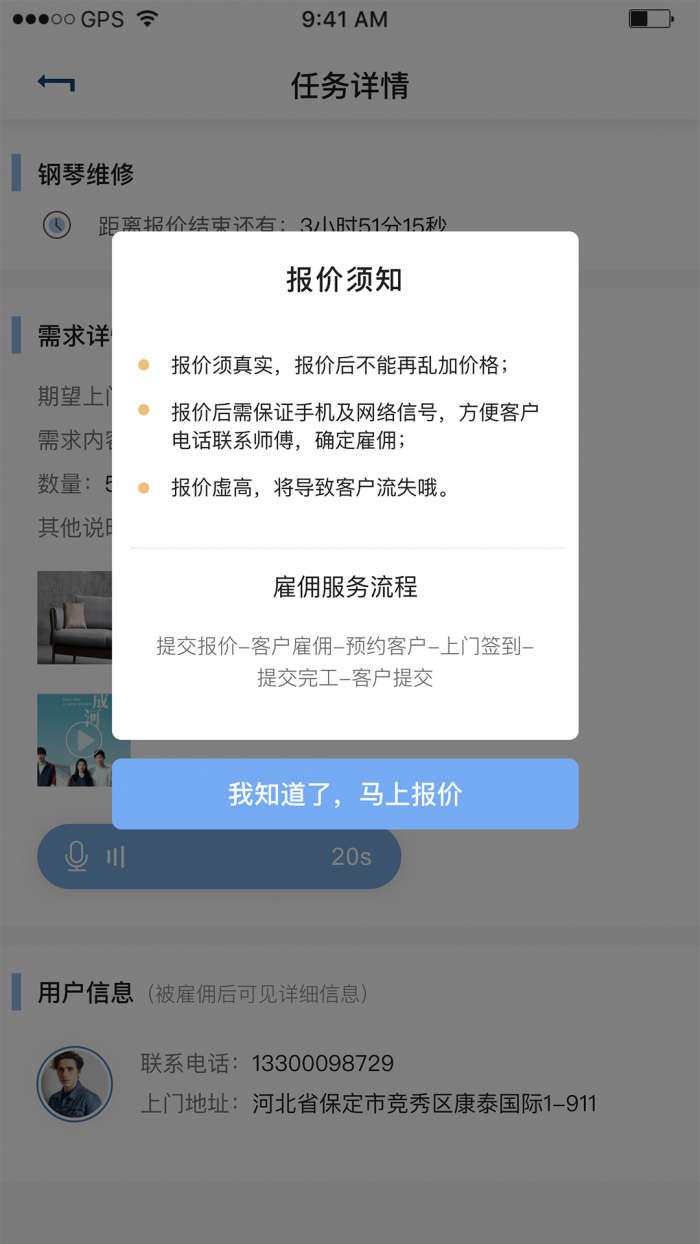
Task: Tap the 我知道了，马上报价 button
Action: coord(345,794)
